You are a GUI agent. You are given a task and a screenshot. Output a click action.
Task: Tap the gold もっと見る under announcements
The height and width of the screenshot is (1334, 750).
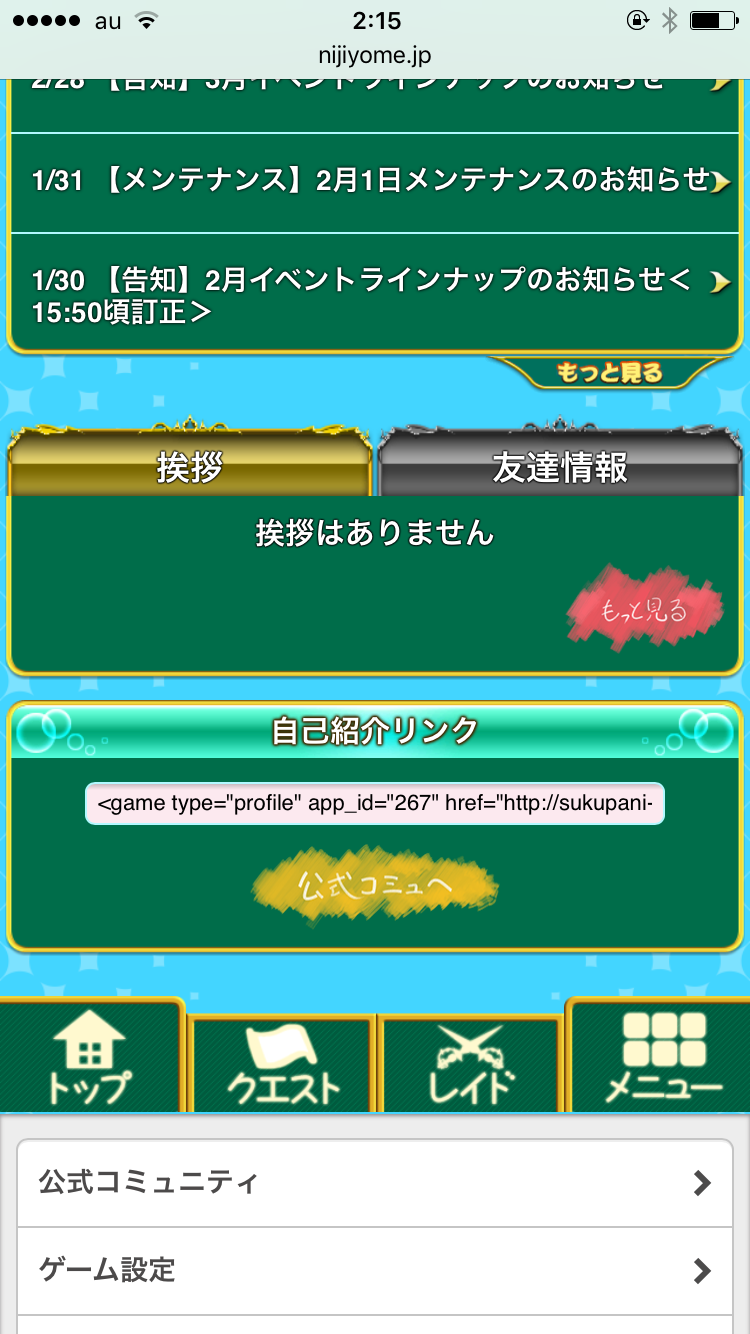pyautogui.click(x=610, y=374)
